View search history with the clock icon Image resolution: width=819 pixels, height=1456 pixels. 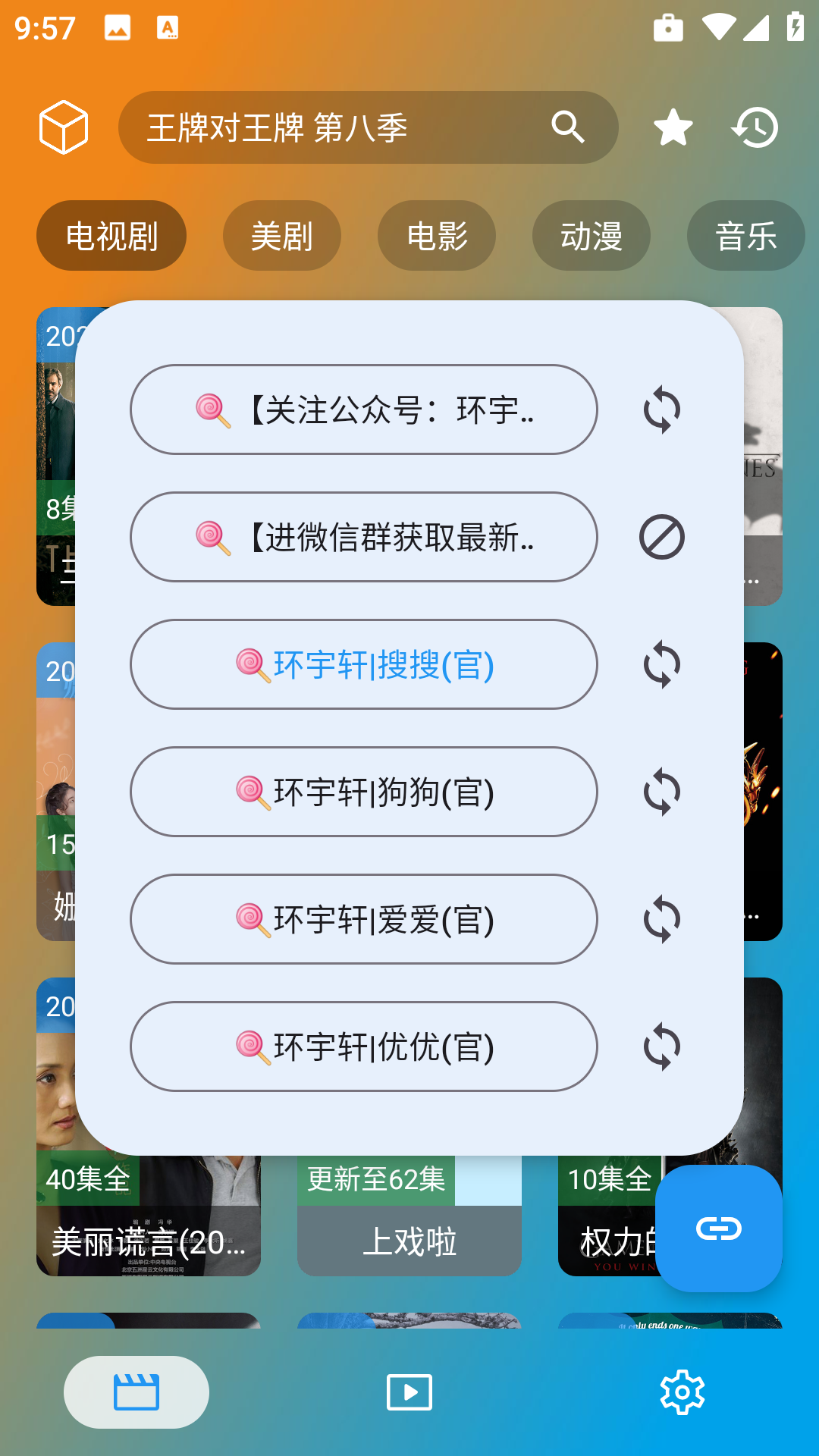tap(755, 127)
